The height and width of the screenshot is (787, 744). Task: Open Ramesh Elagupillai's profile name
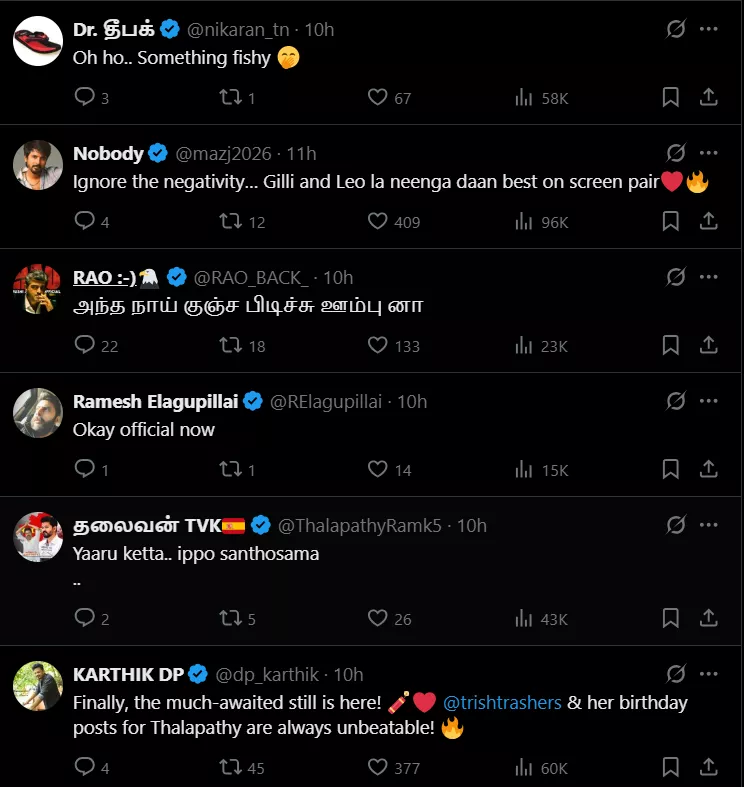[x=155, y=401]
